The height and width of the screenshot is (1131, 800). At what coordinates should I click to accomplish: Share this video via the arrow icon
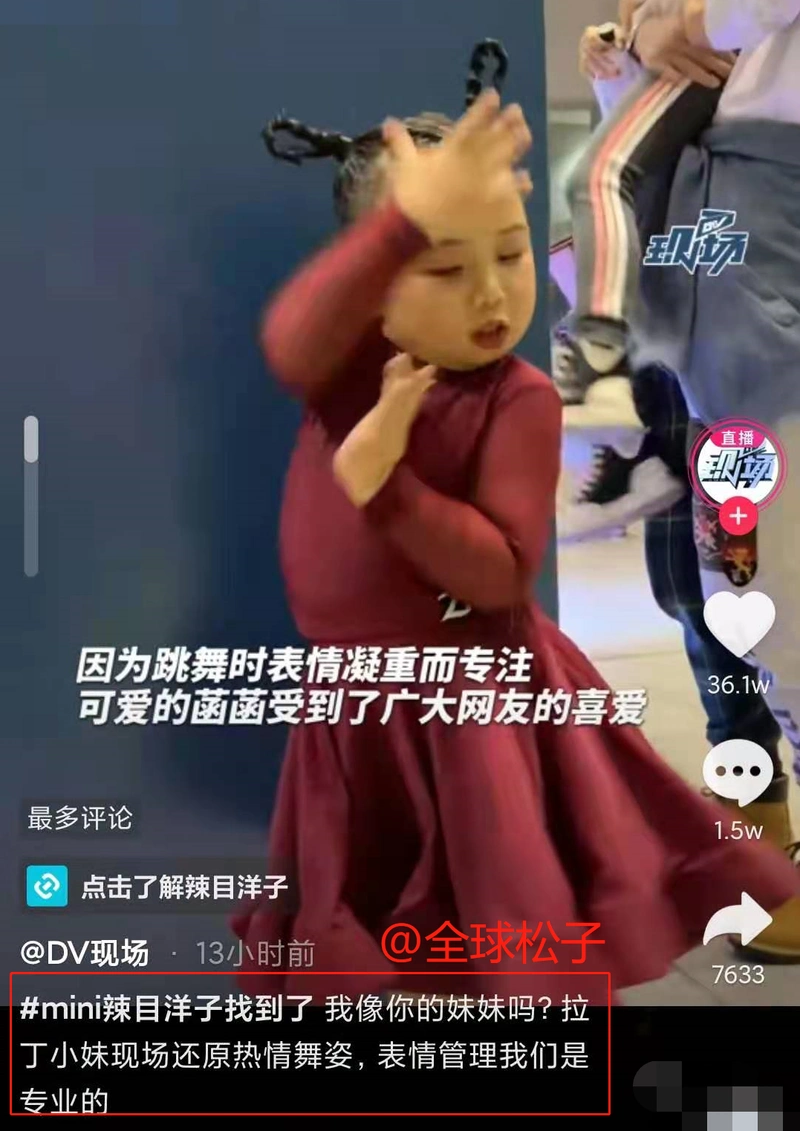(738, 920)
